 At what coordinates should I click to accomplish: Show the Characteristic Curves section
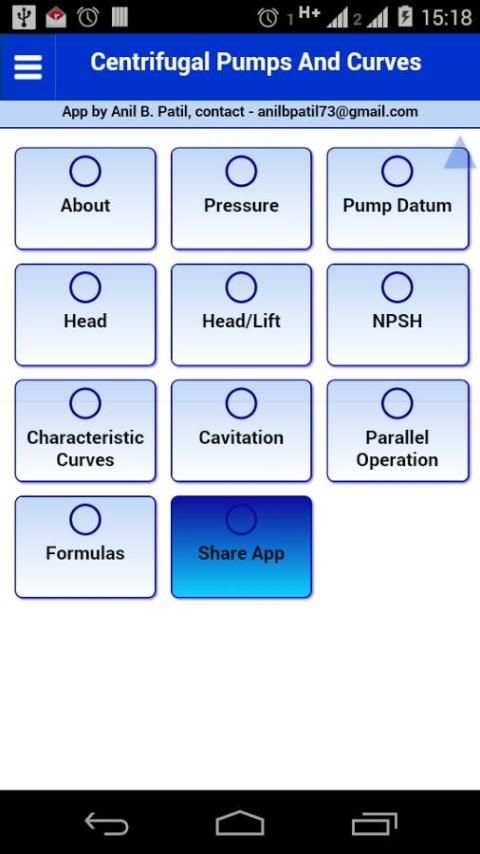click(86, 431)
